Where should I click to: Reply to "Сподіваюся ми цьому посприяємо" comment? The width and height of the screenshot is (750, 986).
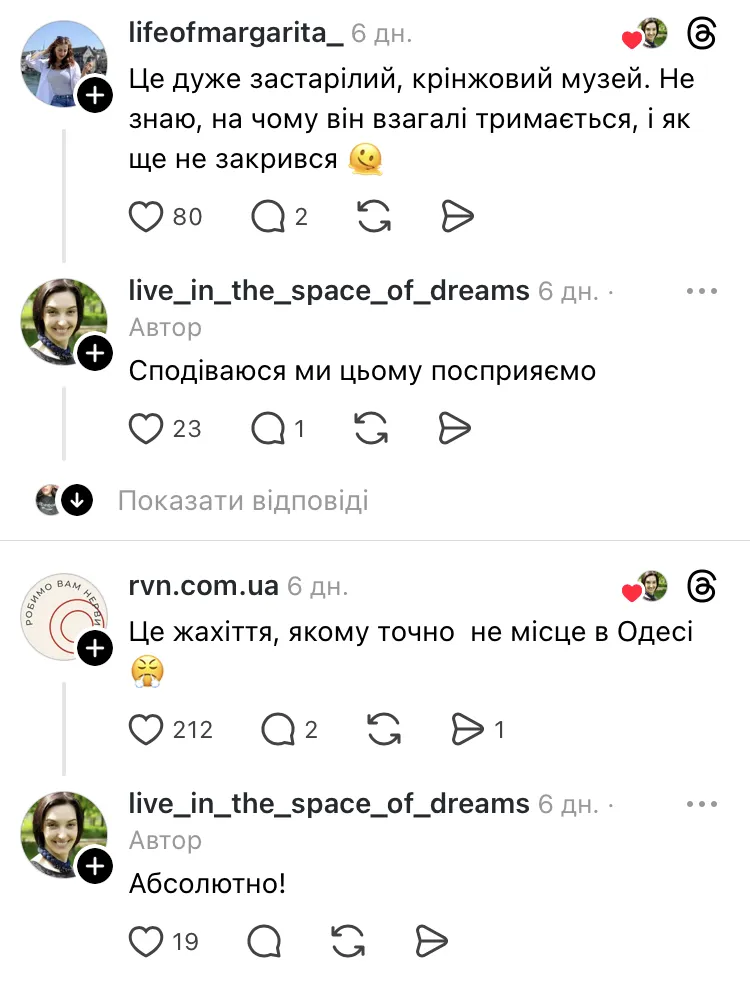click(x=267, y=429)
